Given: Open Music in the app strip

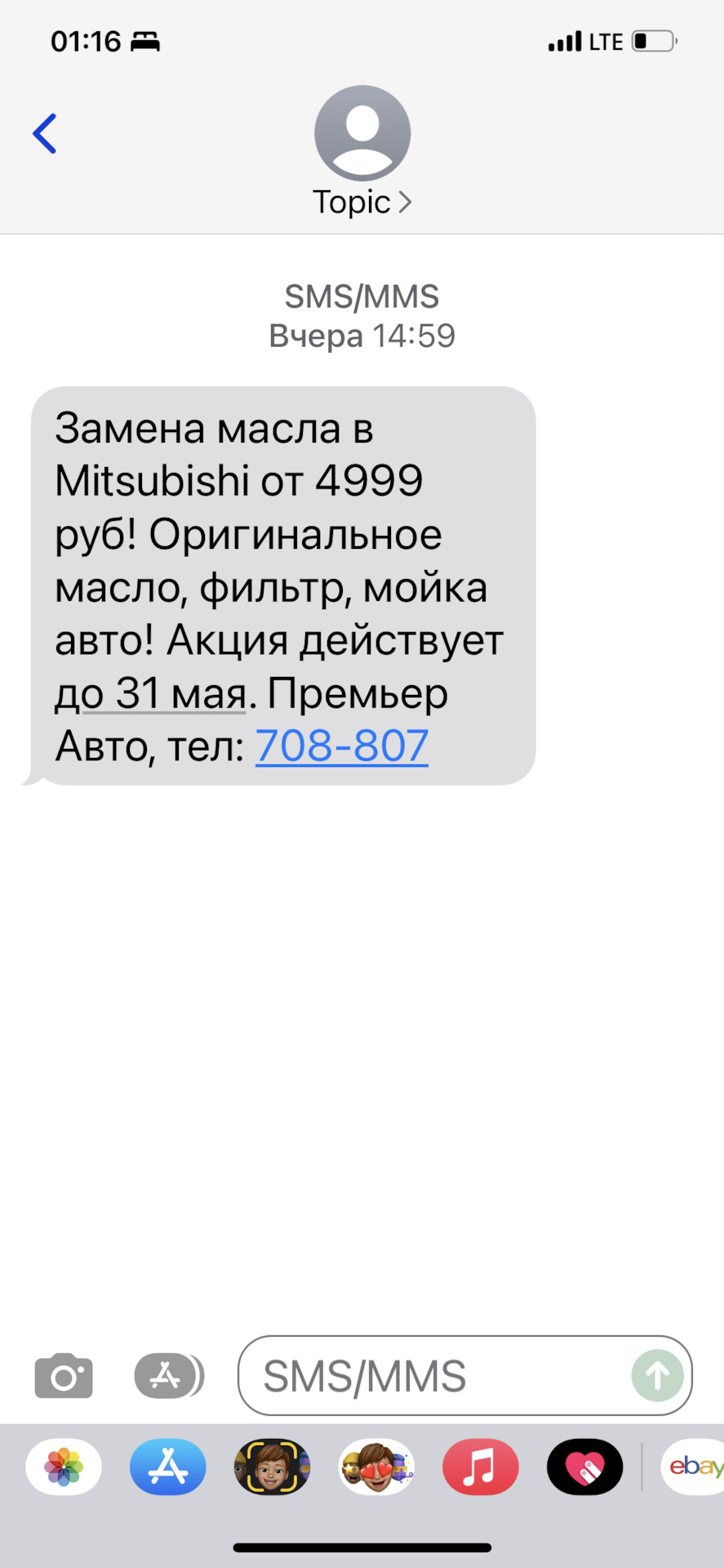Looking at the screenshot, I should [x=481, y=1468].
